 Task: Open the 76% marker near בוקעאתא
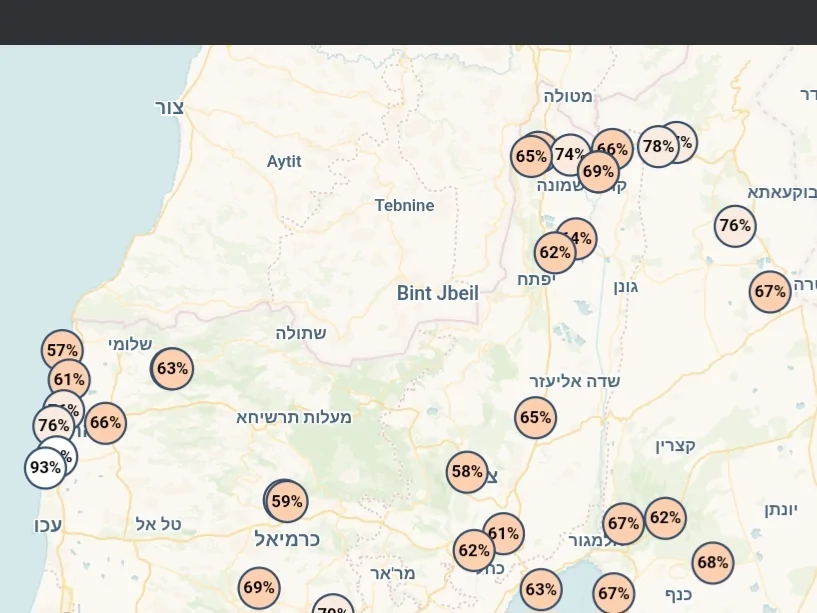735,226
